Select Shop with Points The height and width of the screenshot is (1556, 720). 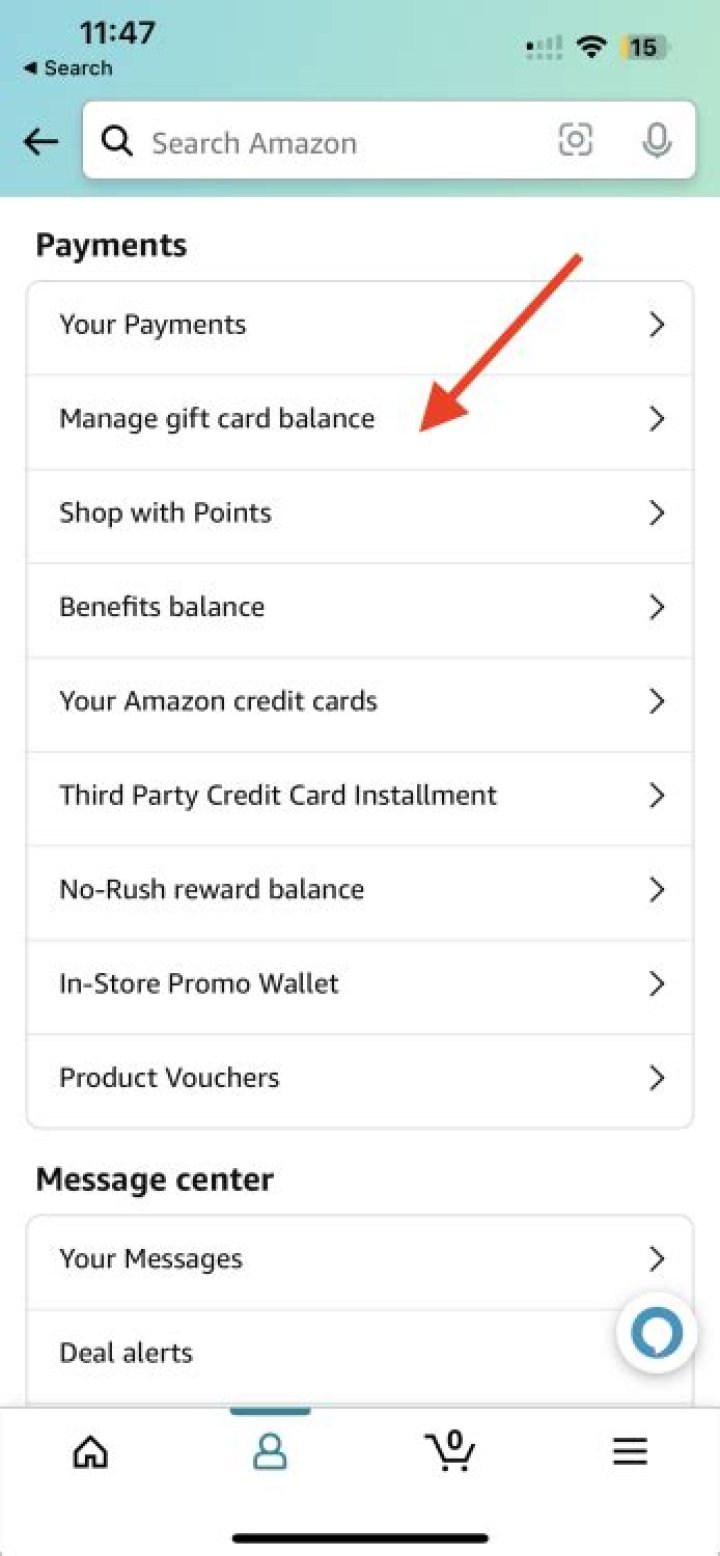(x=360, y=513)
